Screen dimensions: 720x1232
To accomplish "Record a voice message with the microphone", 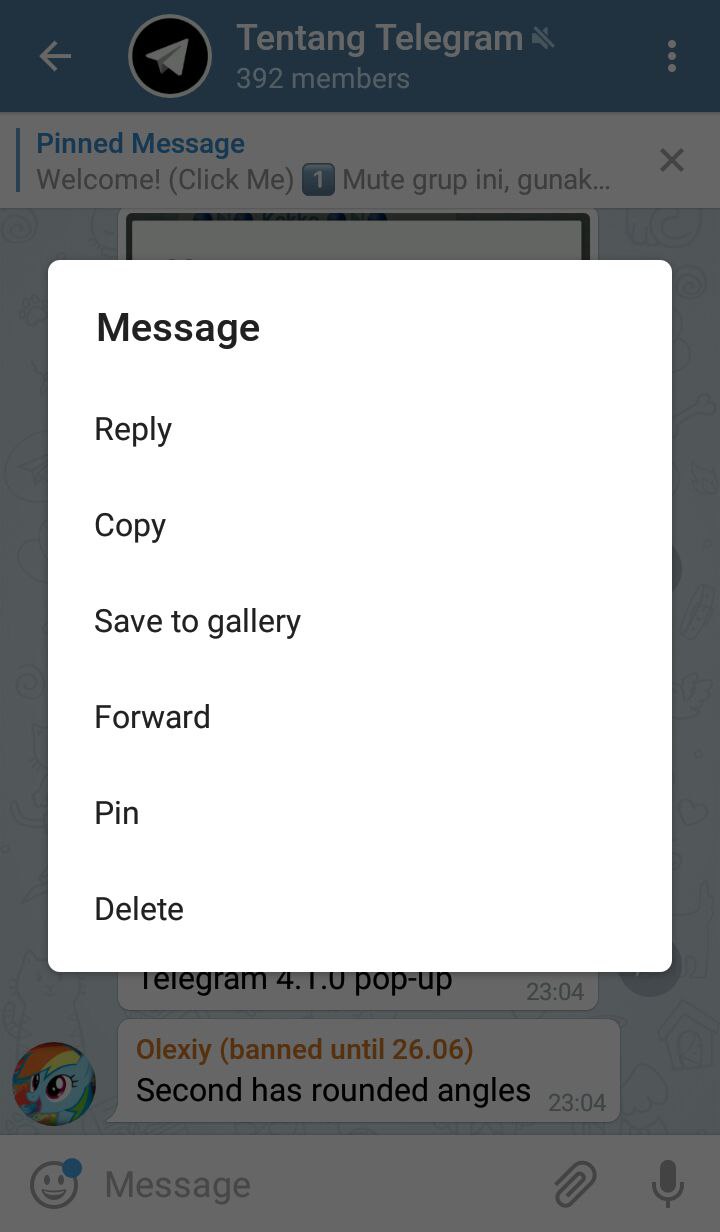I will point(667,1185).
